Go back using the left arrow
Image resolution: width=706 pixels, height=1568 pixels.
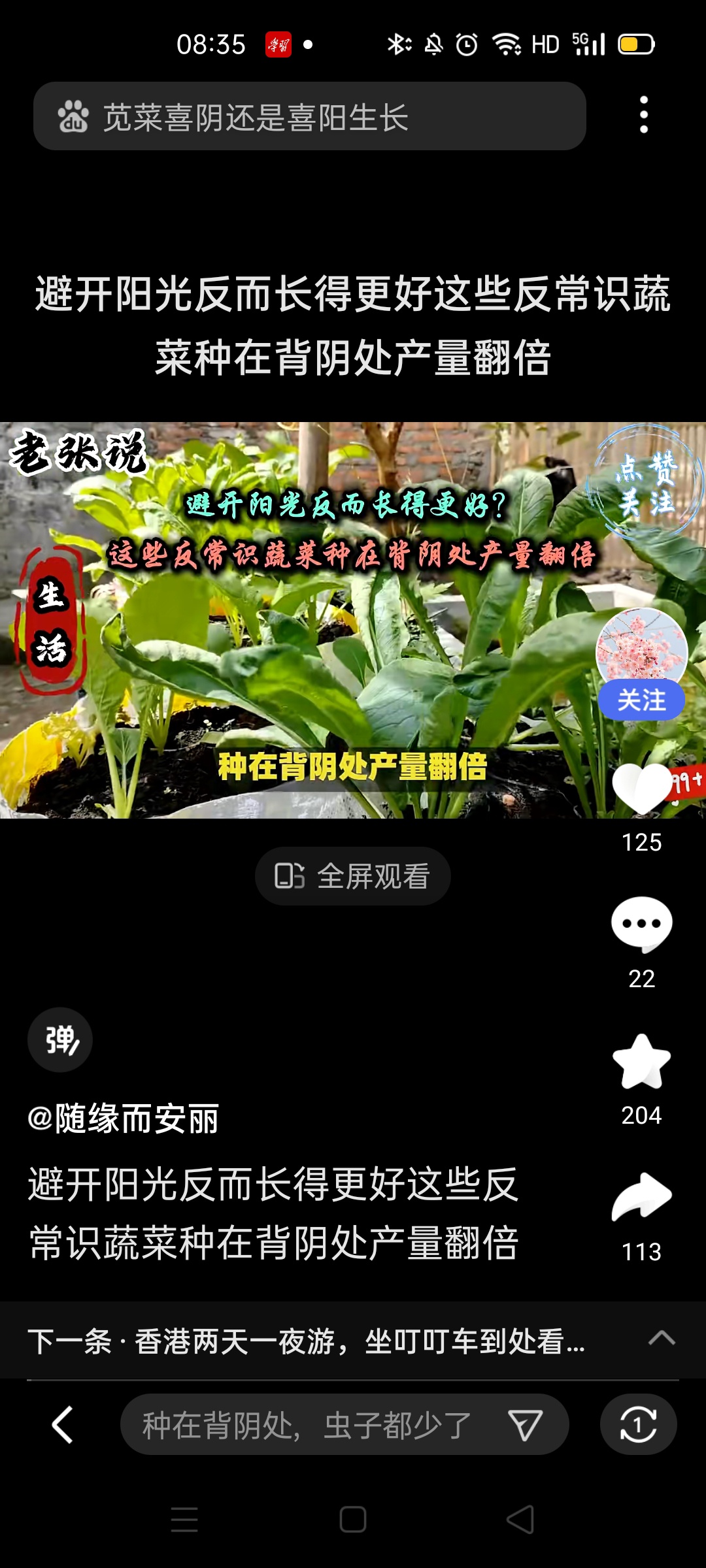(62, 1425)
